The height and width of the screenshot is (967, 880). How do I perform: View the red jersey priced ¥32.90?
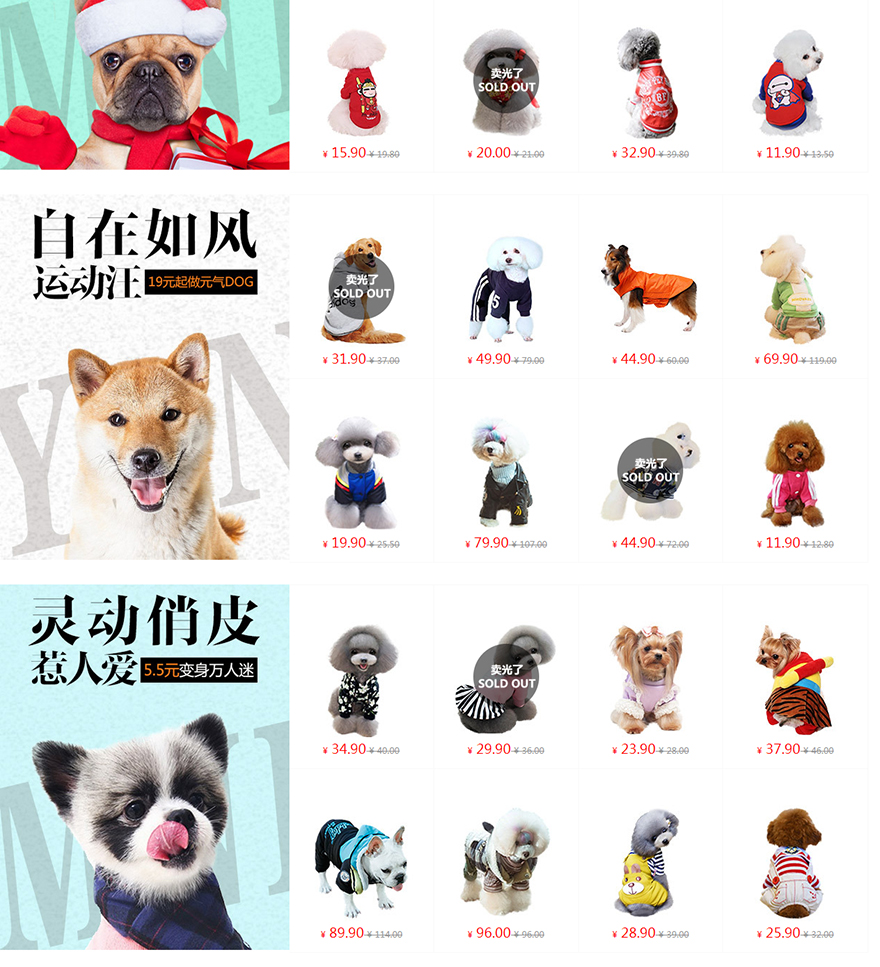[x=650, y=85]
